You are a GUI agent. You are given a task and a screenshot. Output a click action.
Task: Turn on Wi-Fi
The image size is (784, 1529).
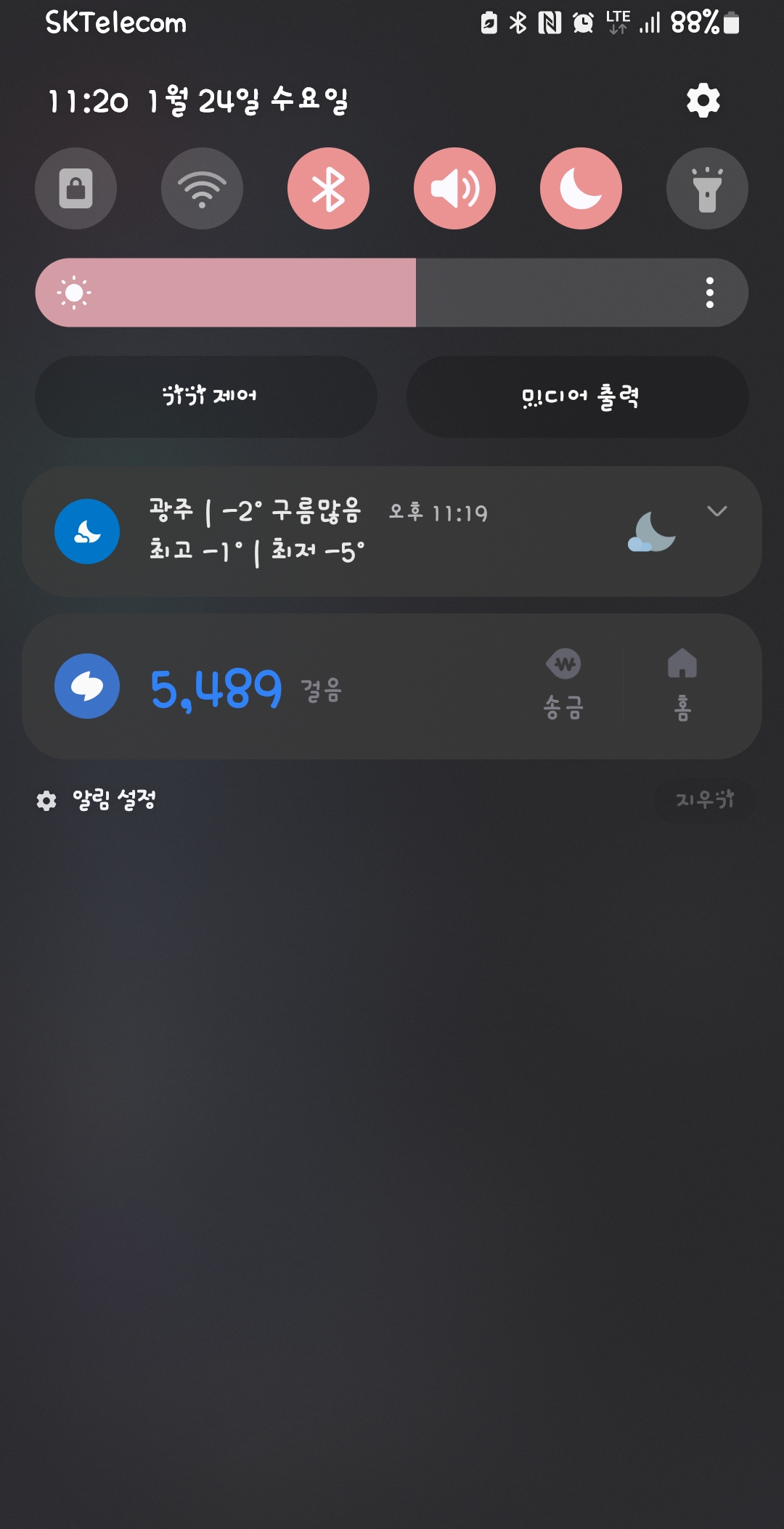tap(202, 189)
